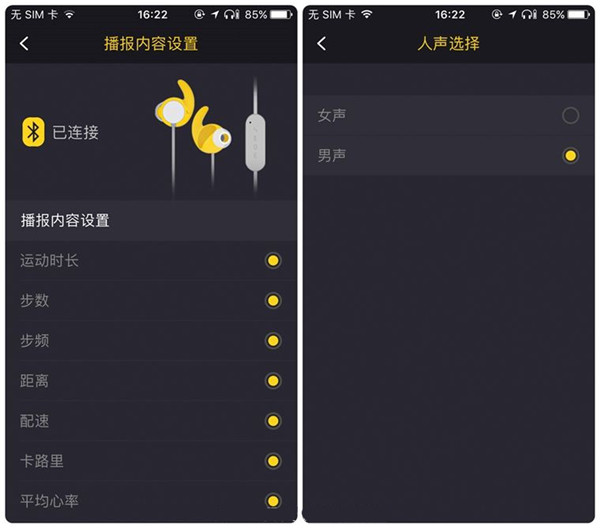The width and height of the screenshot is (600, 528).
Task: Toggle 卡路里 broadcast option
Action: pos(272,461)
